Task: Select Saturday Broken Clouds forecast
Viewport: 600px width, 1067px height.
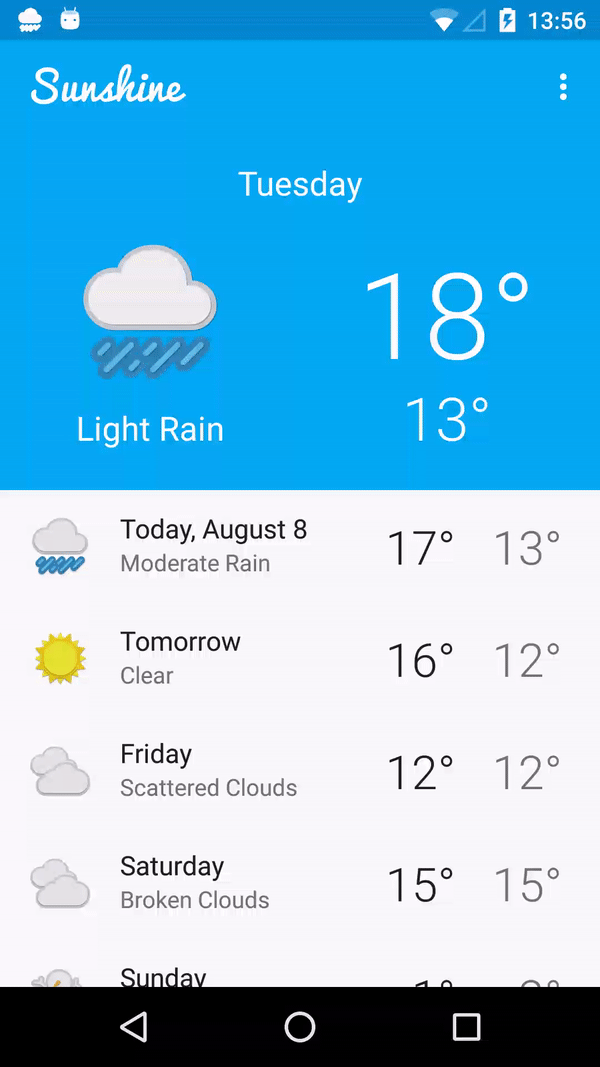Action: tap(300, 883)
